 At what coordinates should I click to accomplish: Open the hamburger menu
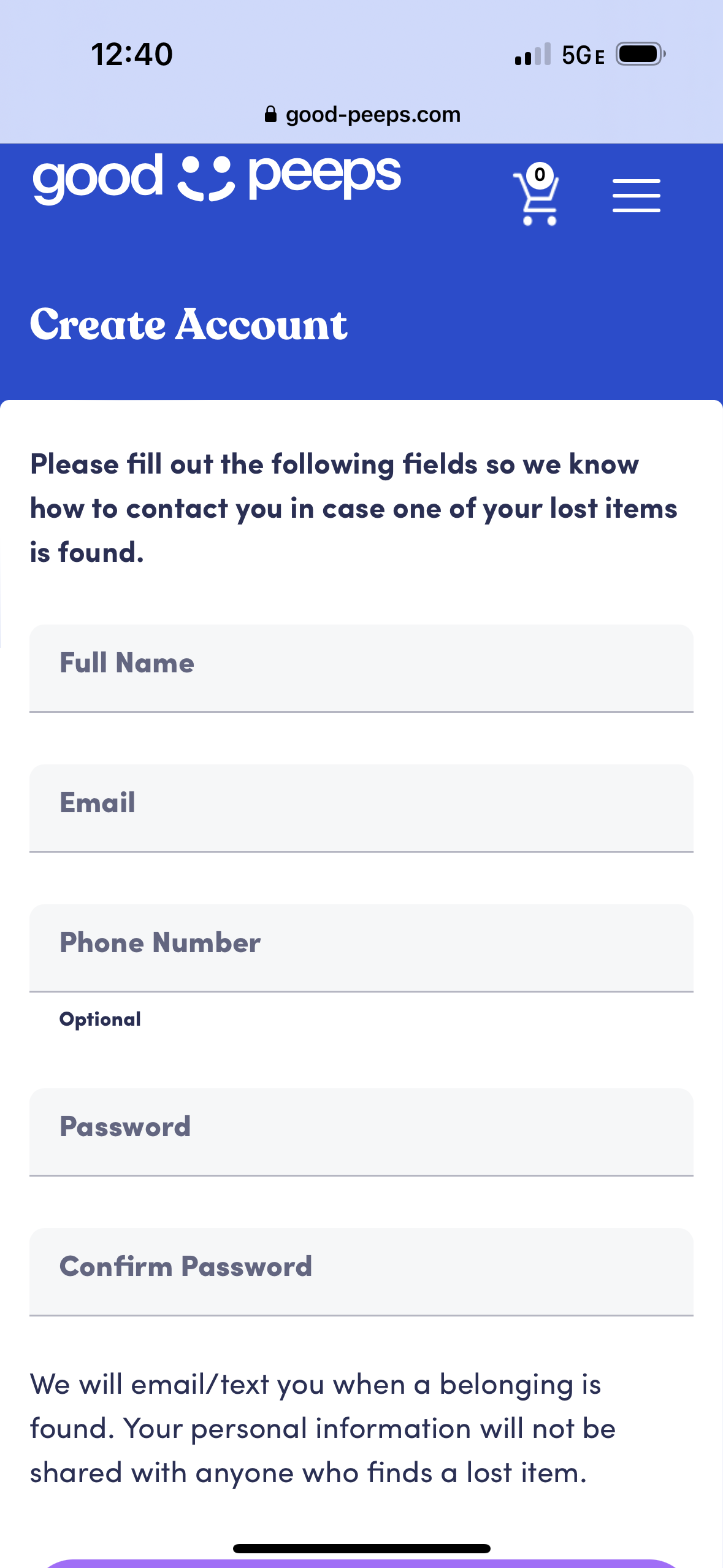[636, 196]
